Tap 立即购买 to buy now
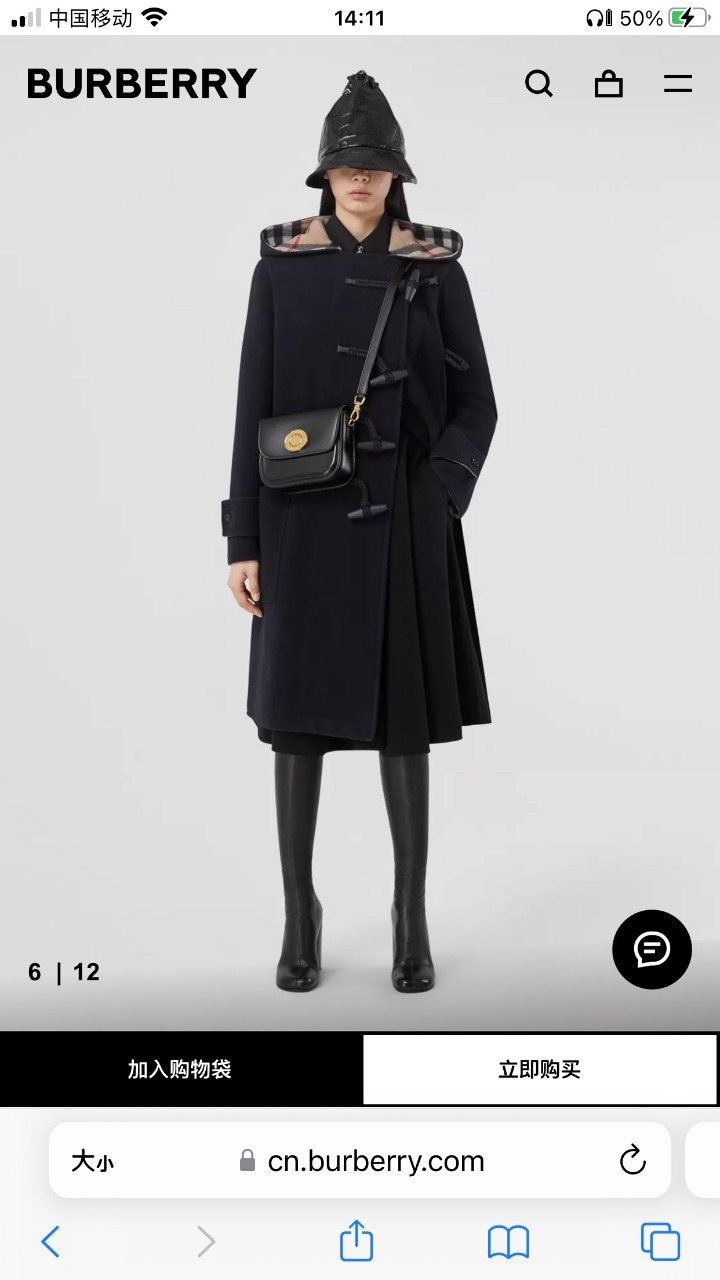 point(540,1069)
